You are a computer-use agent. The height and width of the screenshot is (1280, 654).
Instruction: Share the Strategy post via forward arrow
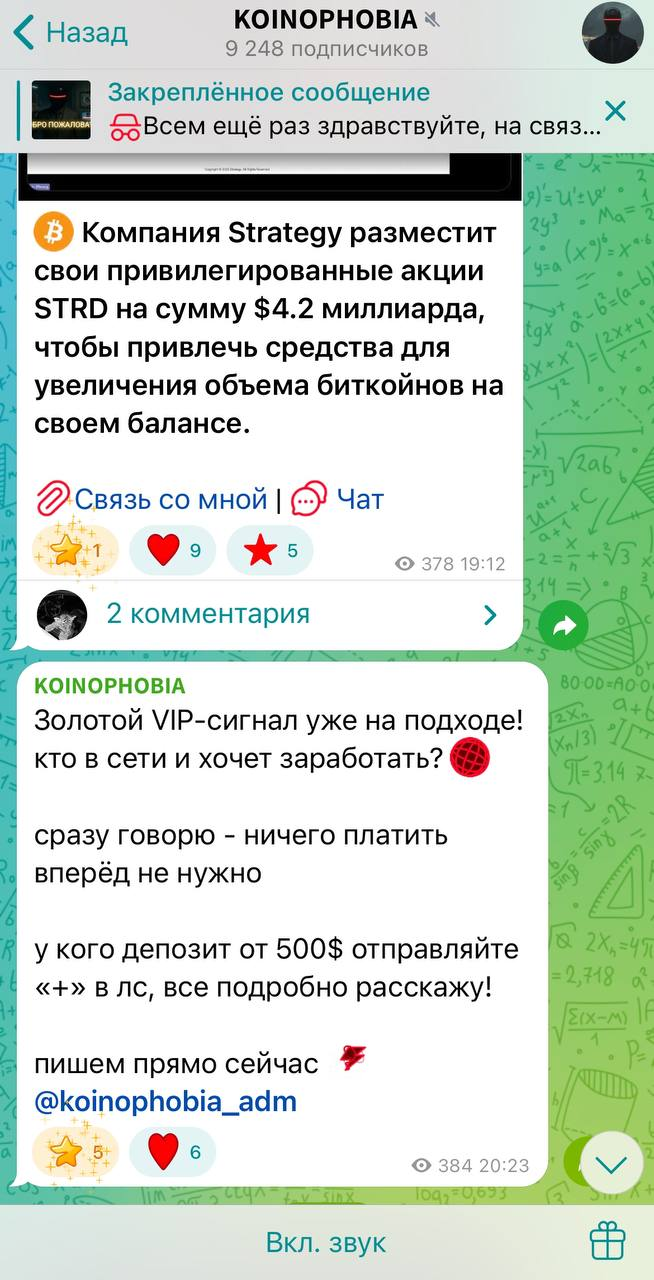pyautogui.click(x=563, y=626)
